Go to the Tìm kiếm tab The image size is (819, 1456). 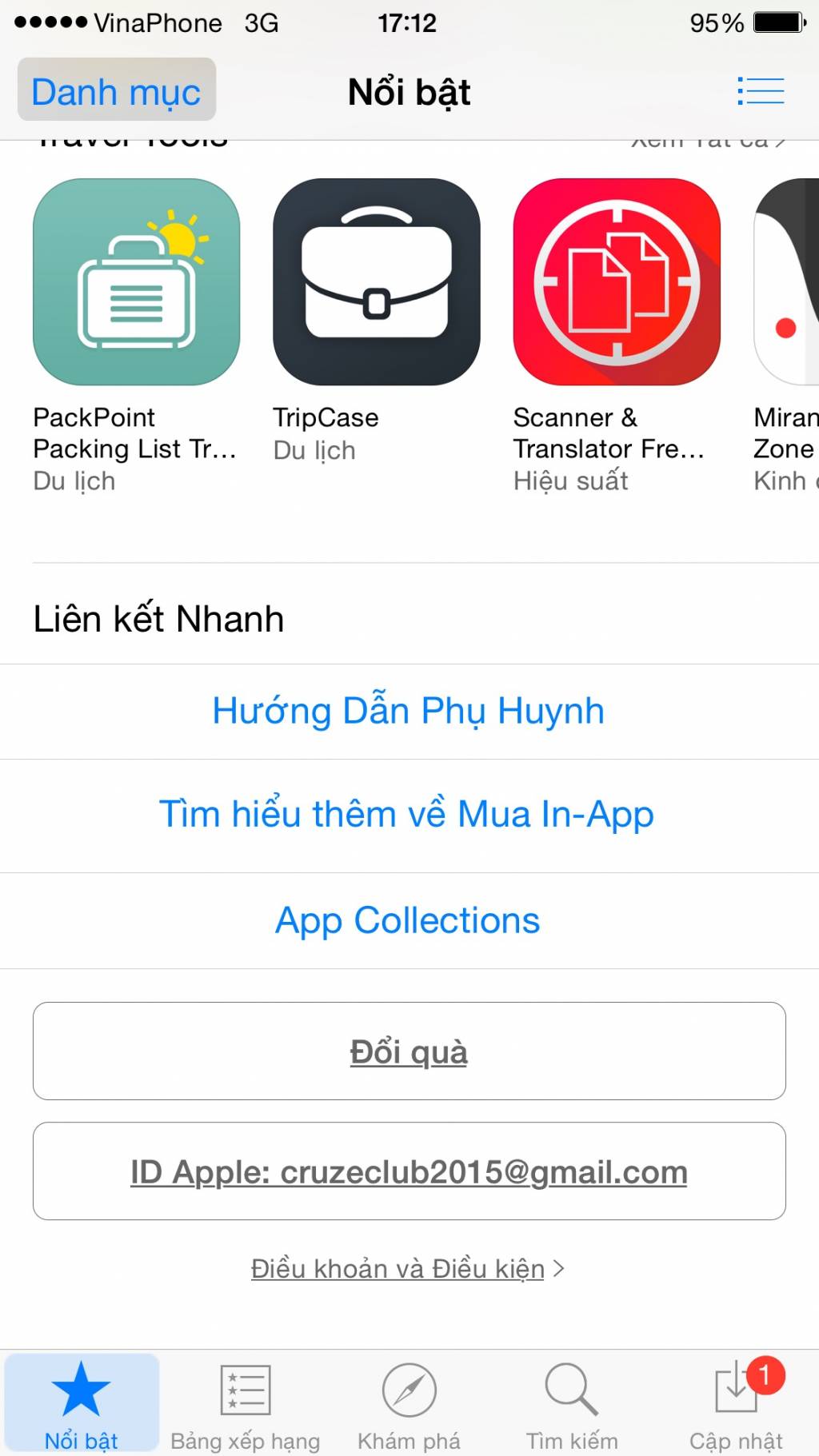(x=572, y=1403)
